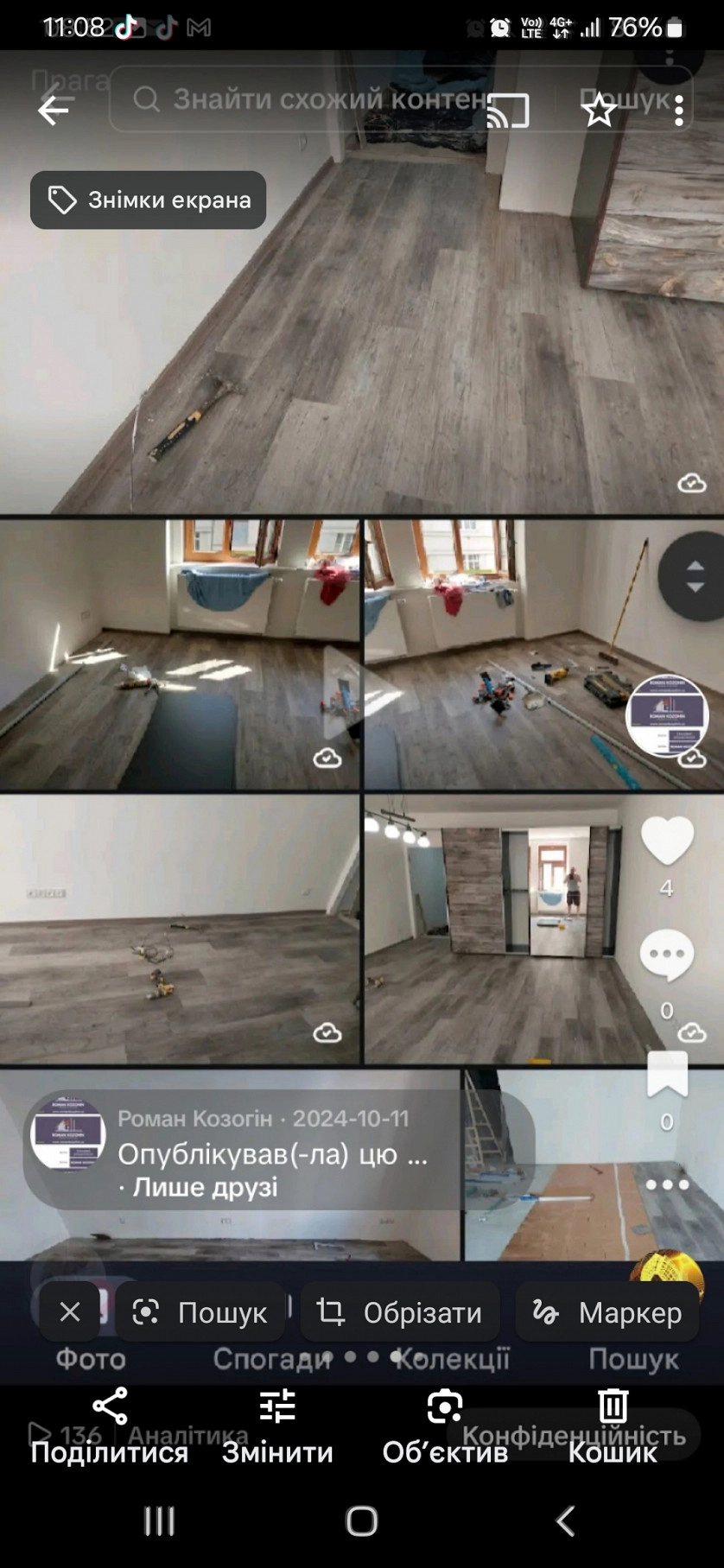The width and height of the screenshot is (724, 1568).
Task: Open the overflow menu at the top
Action: coord(680,111)
